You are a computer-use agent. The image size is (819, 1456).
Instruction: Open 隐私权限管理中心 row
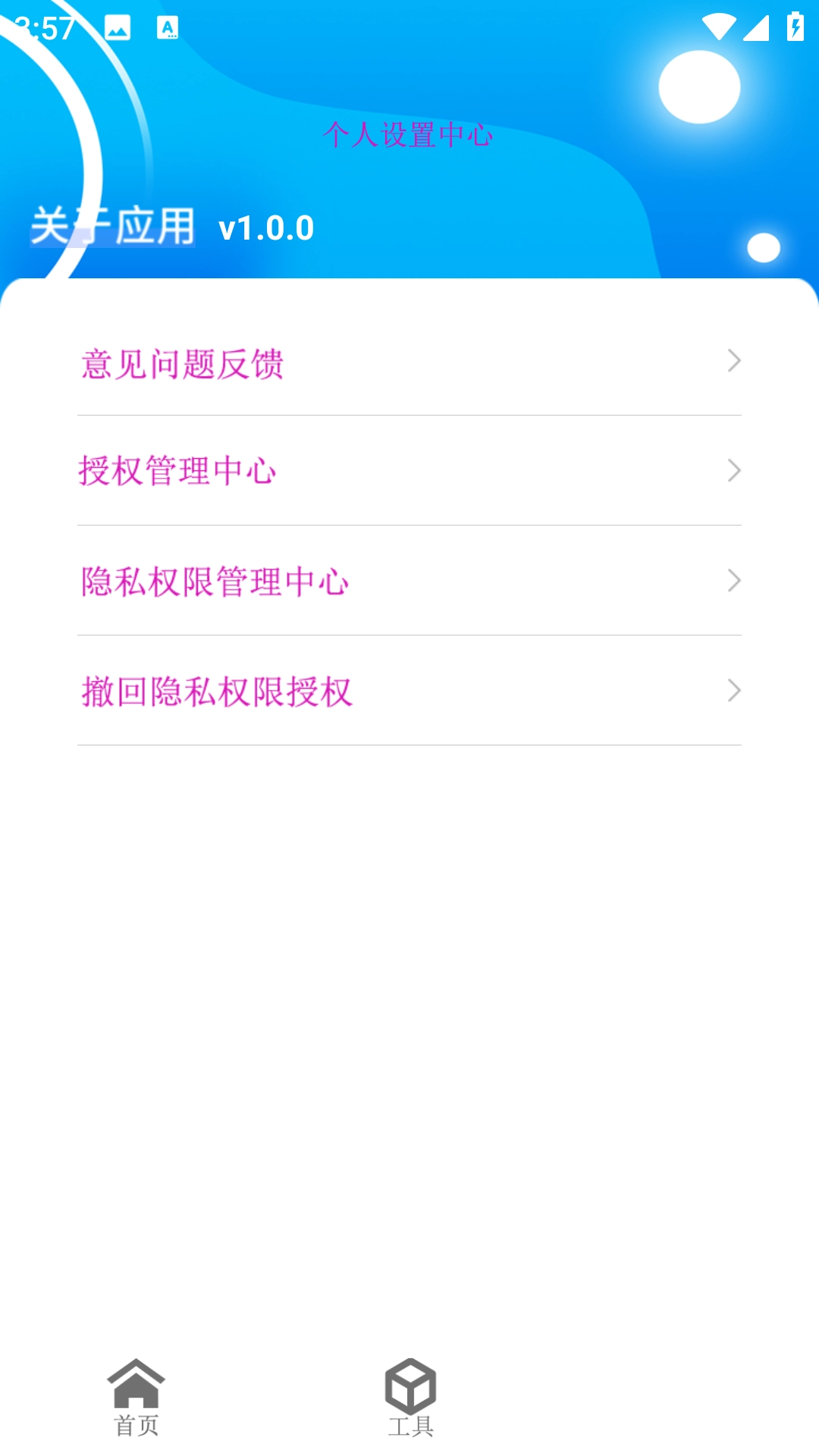pos(409,581)
